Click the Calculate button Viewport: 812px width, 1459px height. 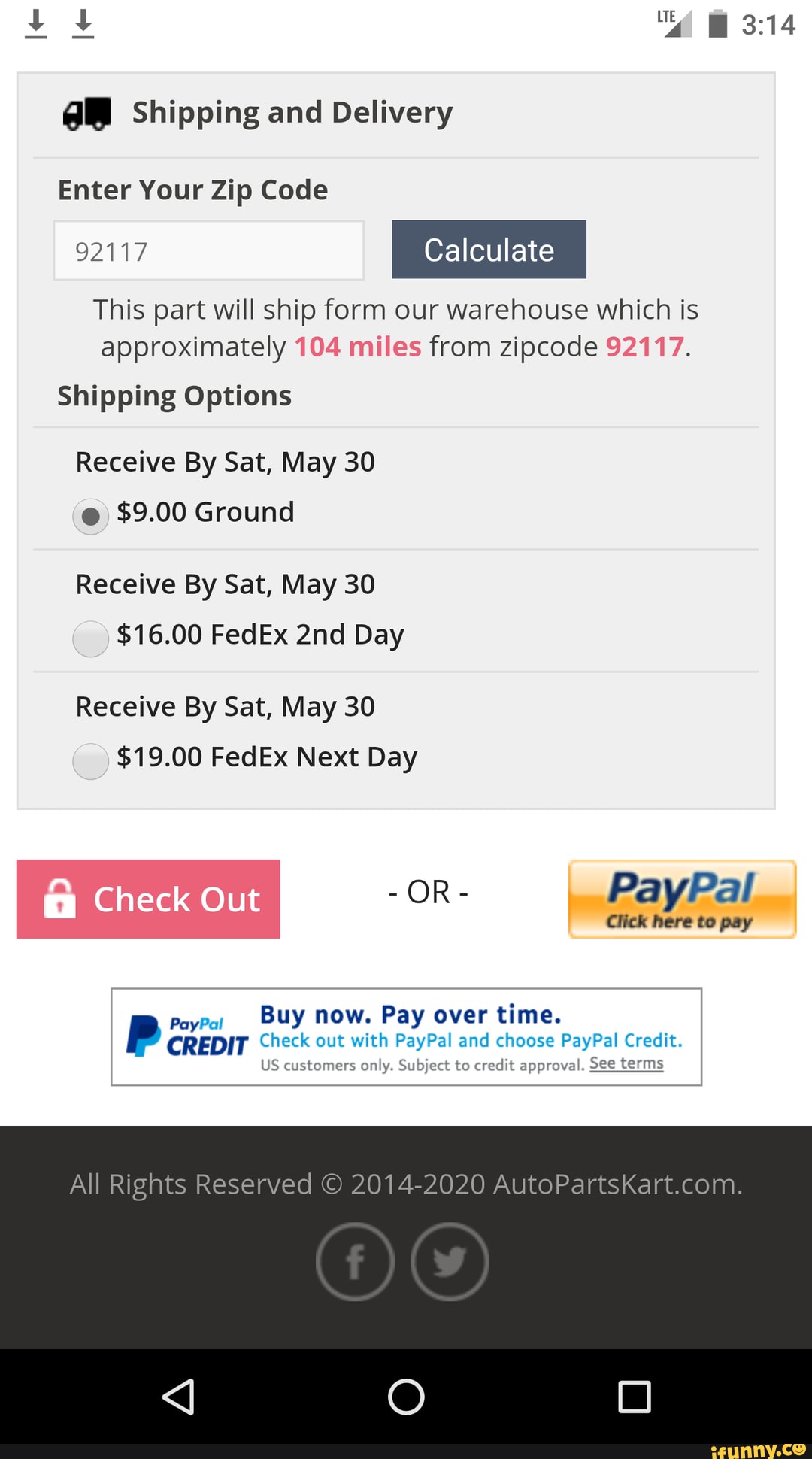[x=488, y=250]
